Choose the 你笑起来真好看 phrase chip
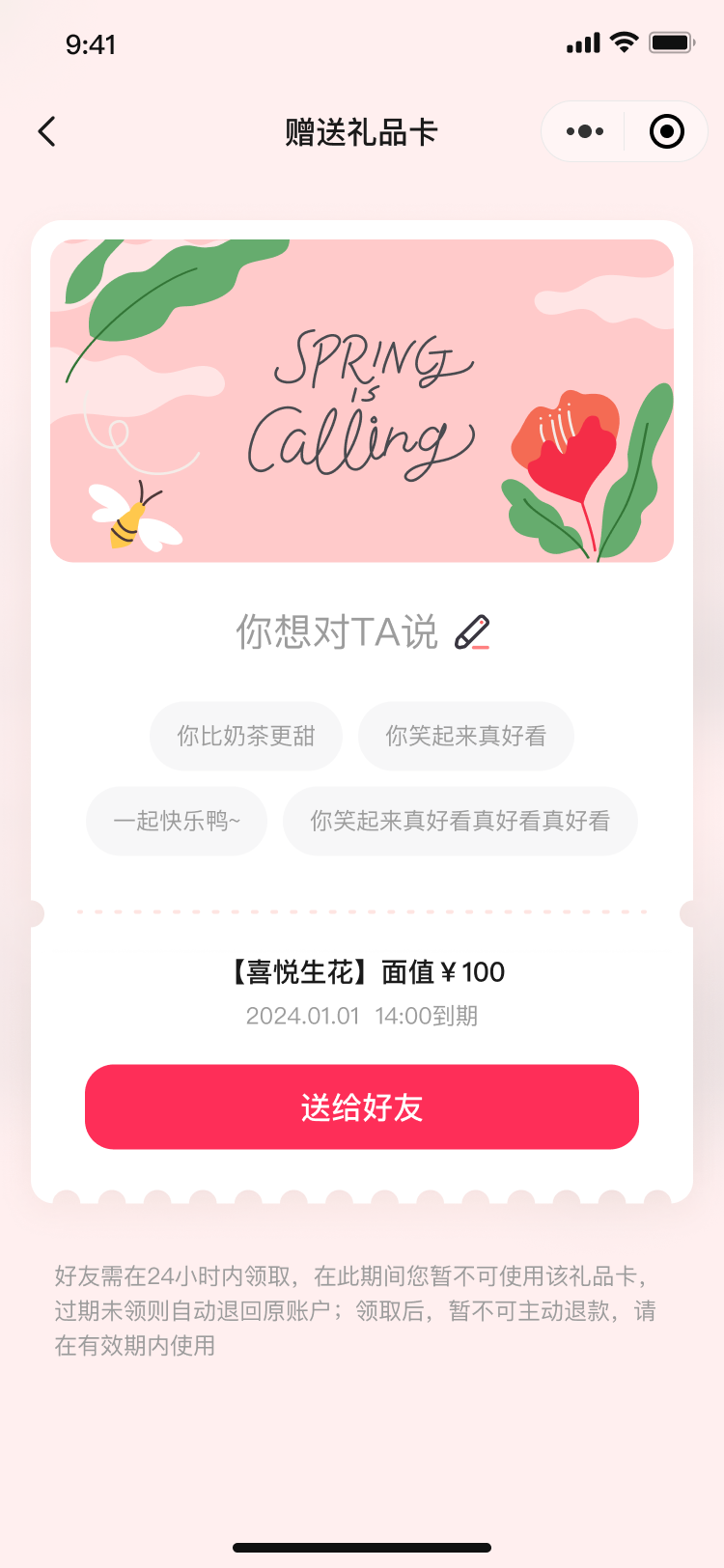Viewport: 724px width, 1568px height. tap(465, 736)
